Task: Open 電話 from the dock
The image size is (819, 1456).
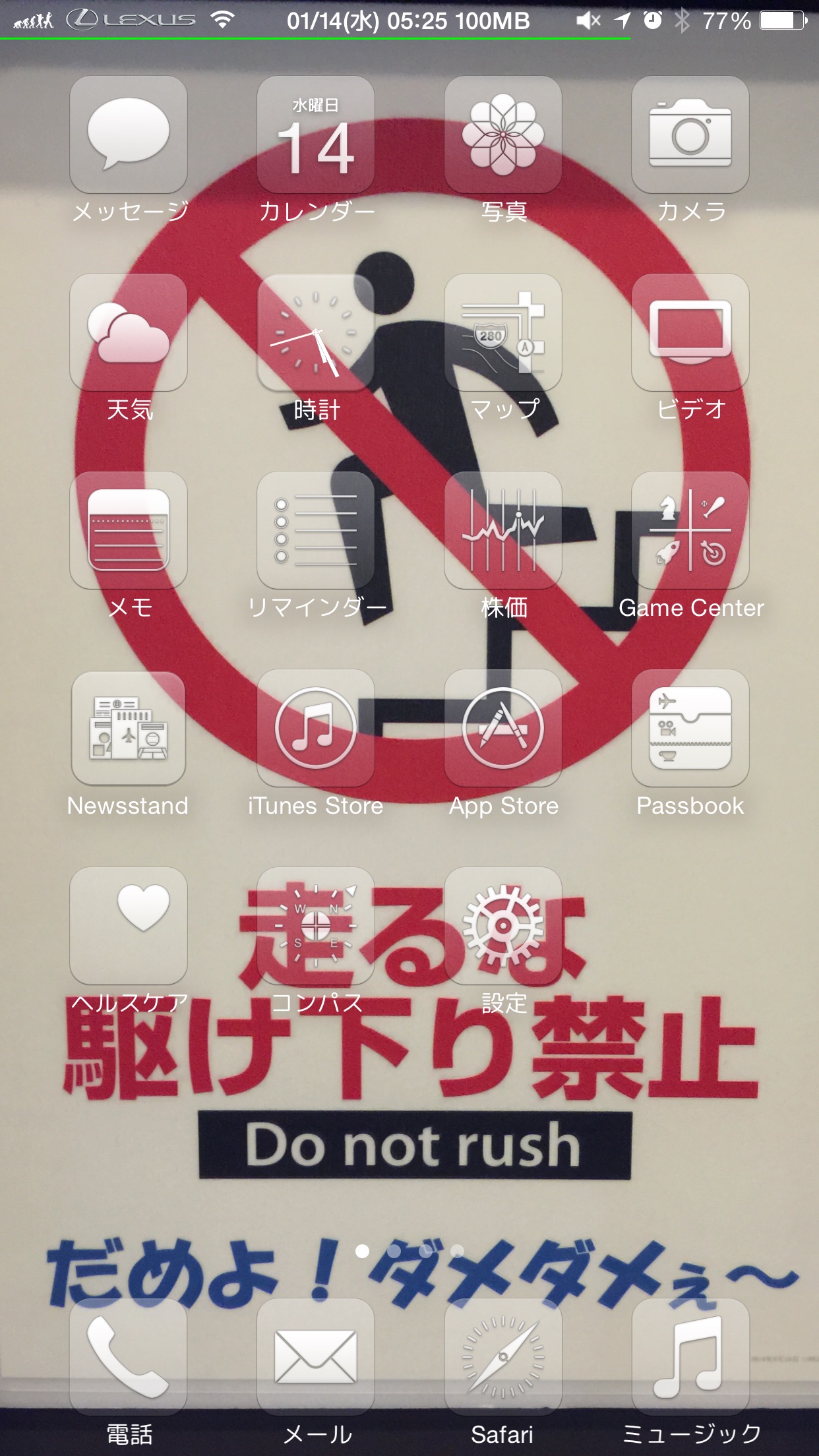Action: click(x=129, y=1357)
